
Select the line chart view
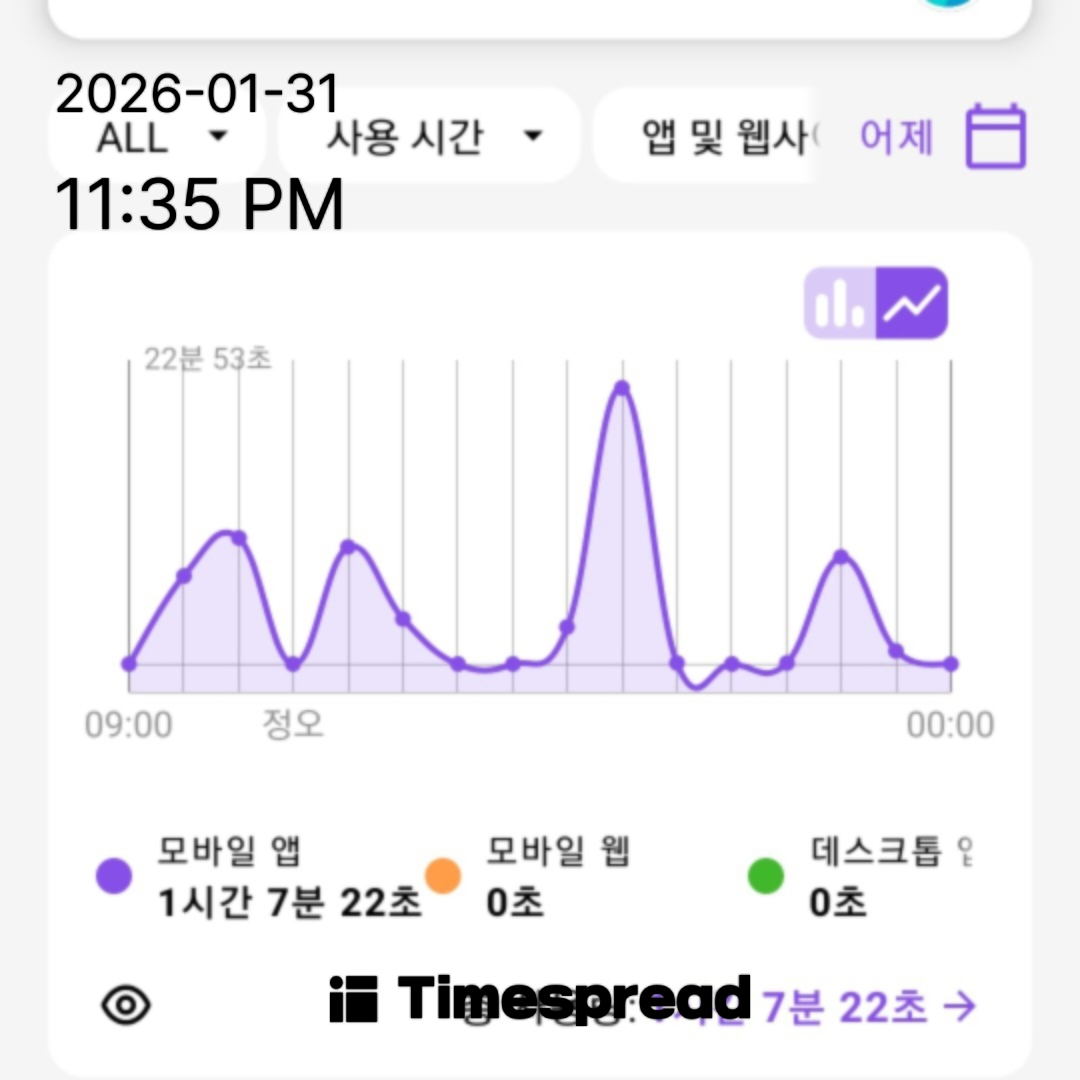pyautogui.click(x=912, y=303)
